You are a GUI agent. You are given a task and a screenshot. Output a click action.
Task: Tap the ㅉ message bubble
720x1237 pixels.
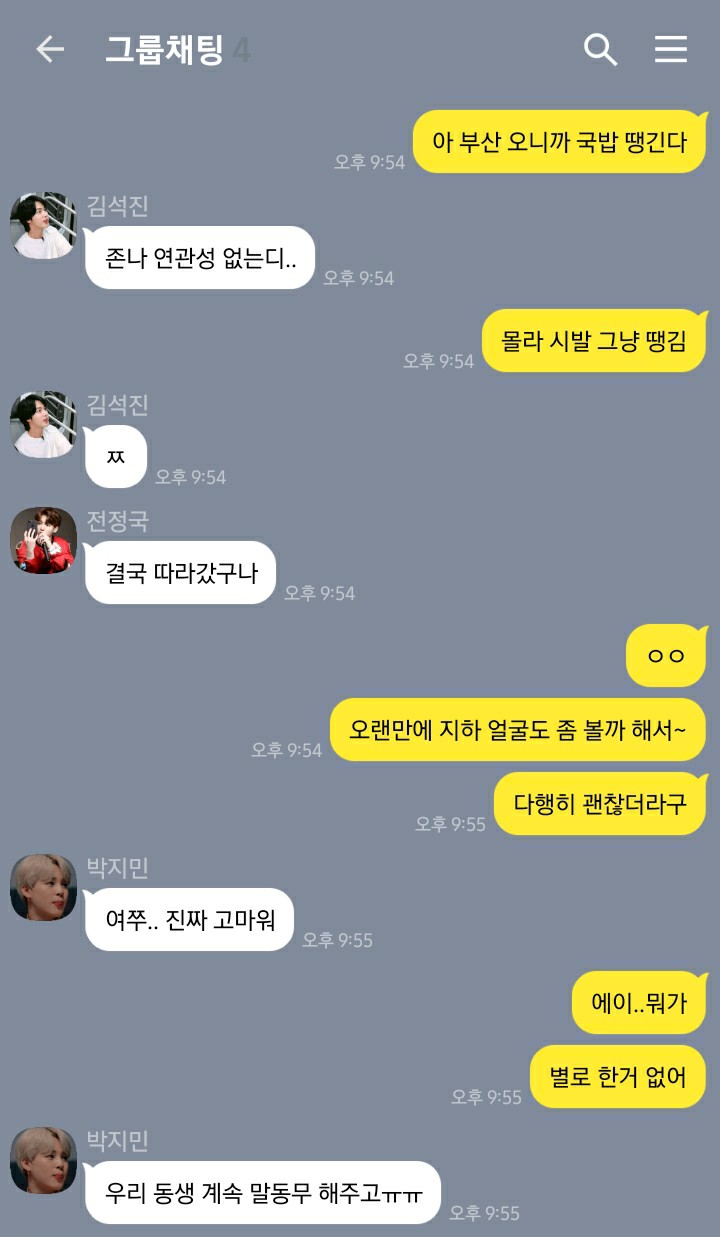click(x=116, y=456)
